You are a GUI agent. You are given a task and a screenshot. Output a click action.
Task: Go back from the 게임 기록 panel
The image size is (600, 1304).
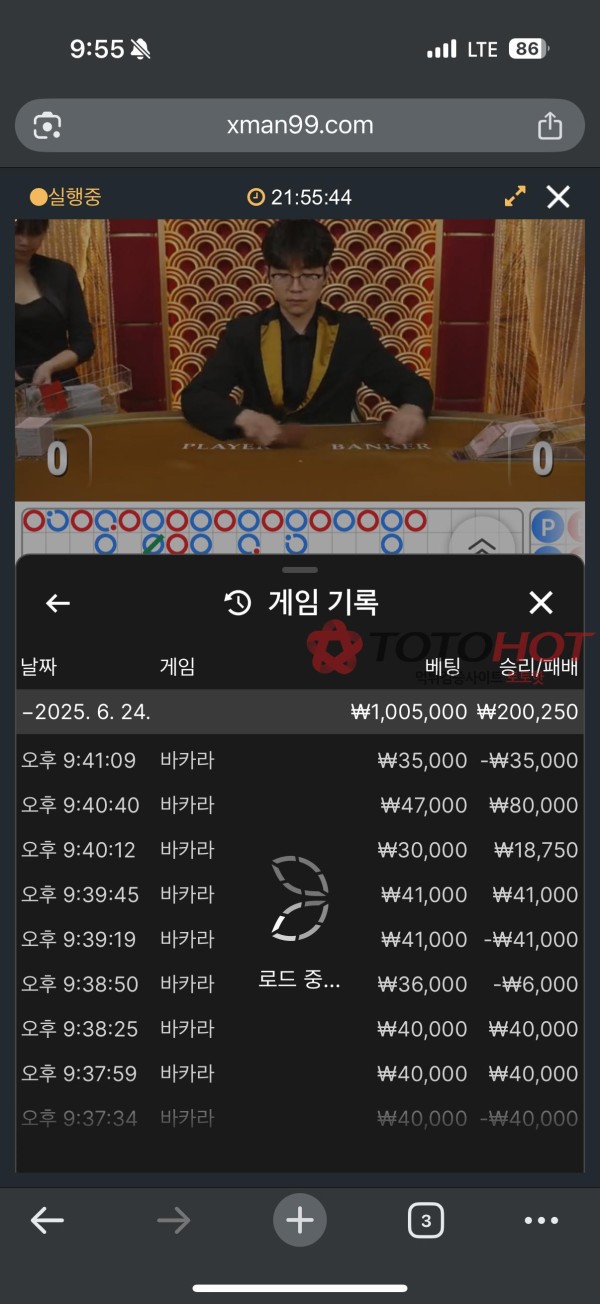(58, 603)
